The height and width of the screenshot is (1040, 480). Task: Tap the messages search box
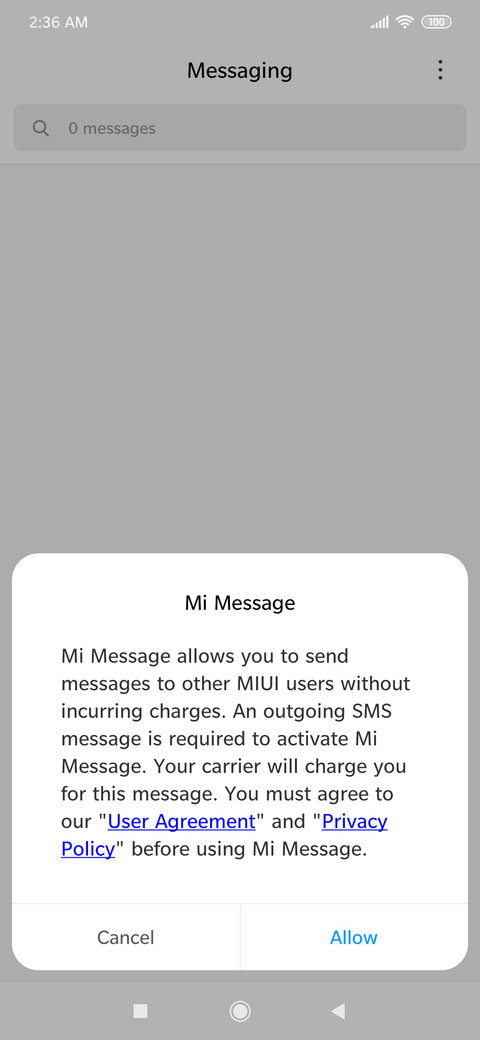(240, 128)
